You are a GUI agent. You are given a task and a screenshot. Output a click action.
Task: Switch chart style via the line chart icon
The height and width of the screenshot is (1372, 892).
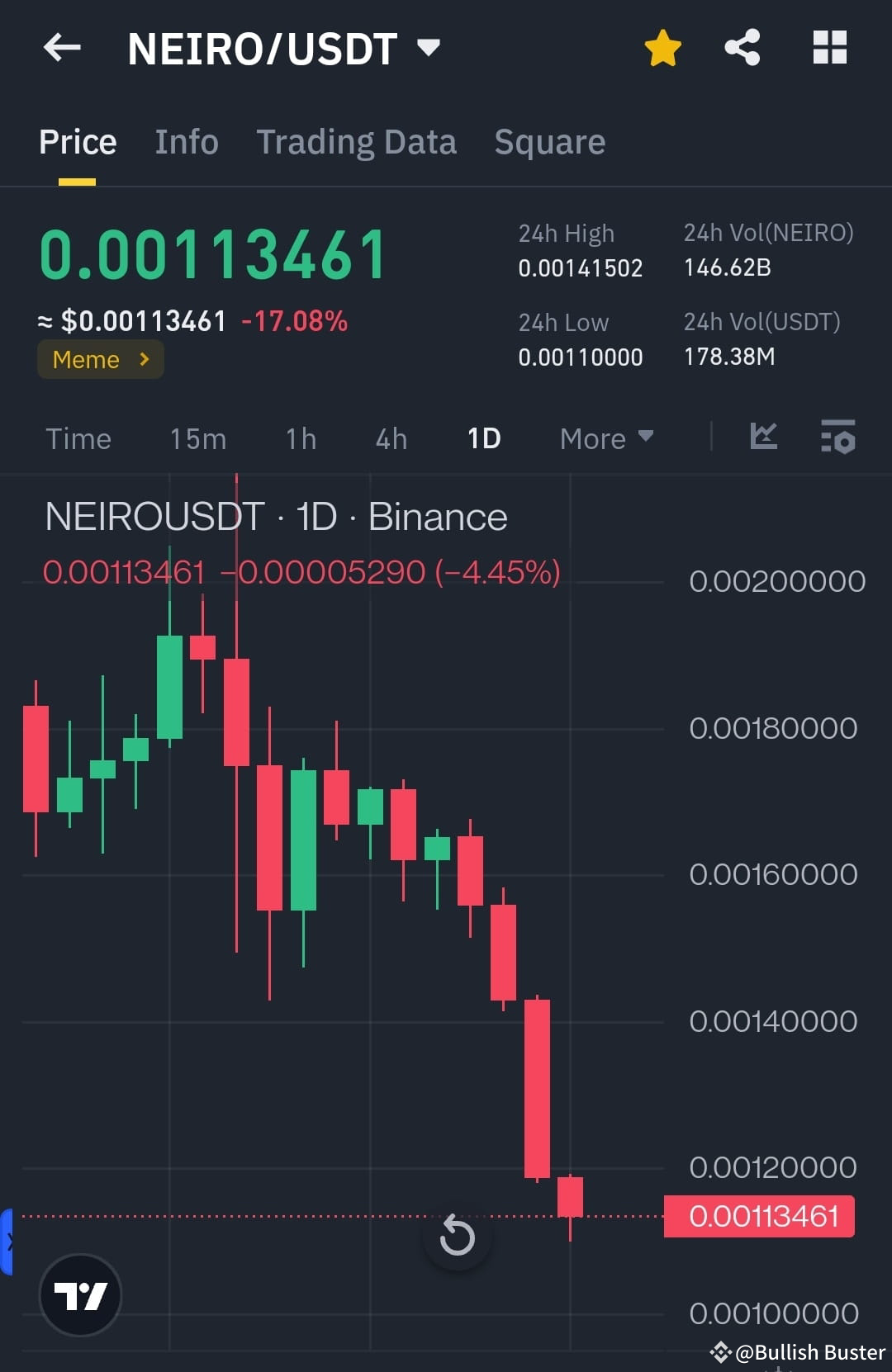[763, 438]
